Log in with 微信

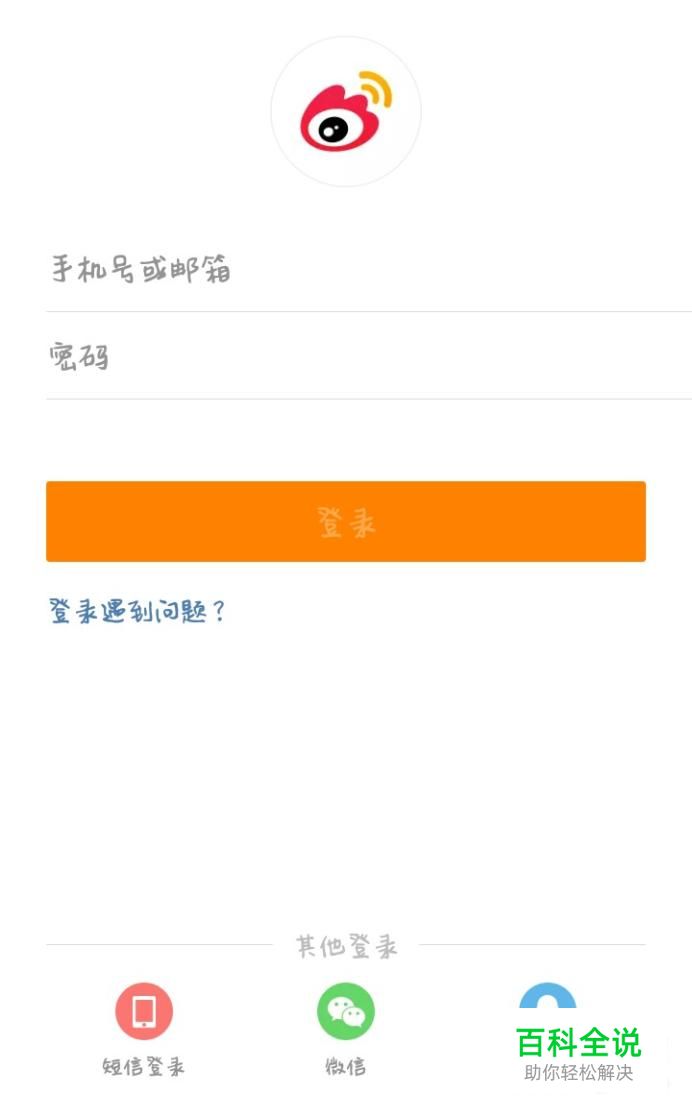pyautogui.click(x=346, y=1012)
